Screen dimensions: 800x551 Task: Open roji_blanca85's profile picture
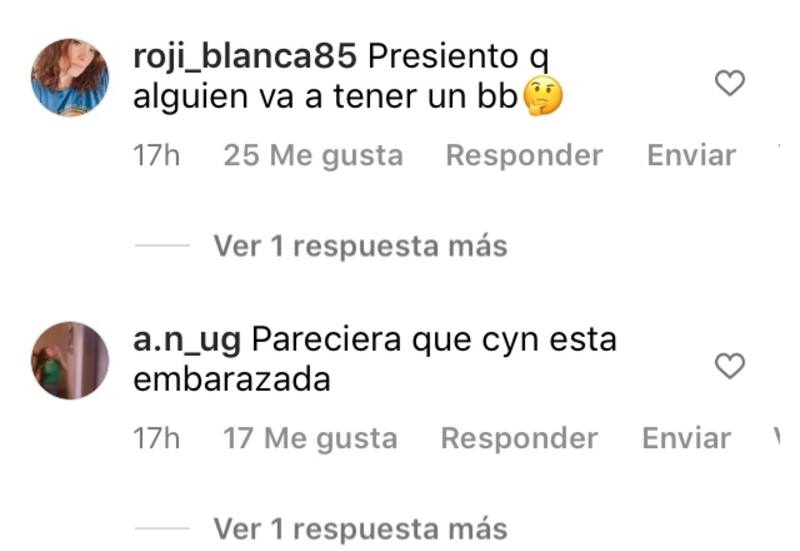pyautogui.click(x=70, y=78)
